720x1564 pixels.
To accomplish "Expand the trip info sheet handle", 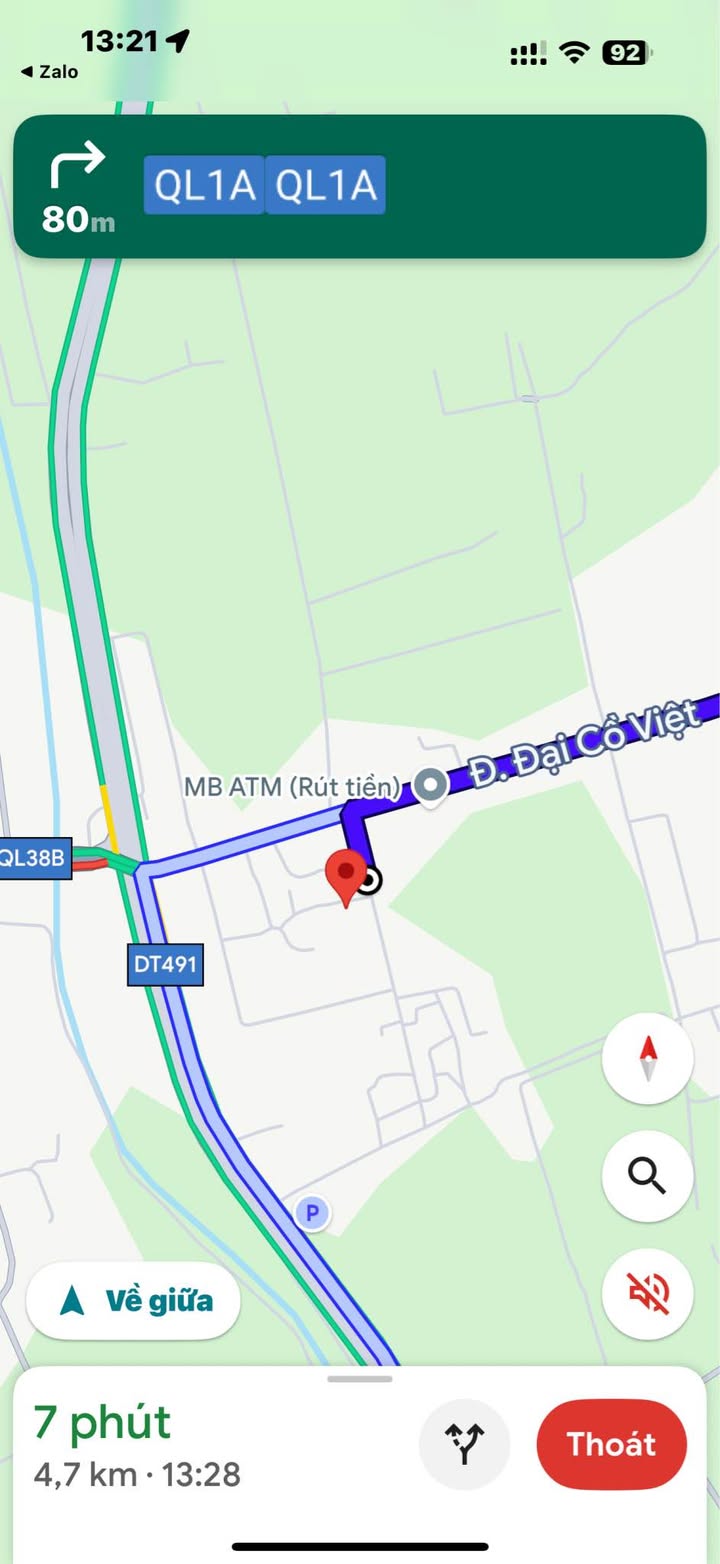I will pyautogui.click(x=360, y=1379).
